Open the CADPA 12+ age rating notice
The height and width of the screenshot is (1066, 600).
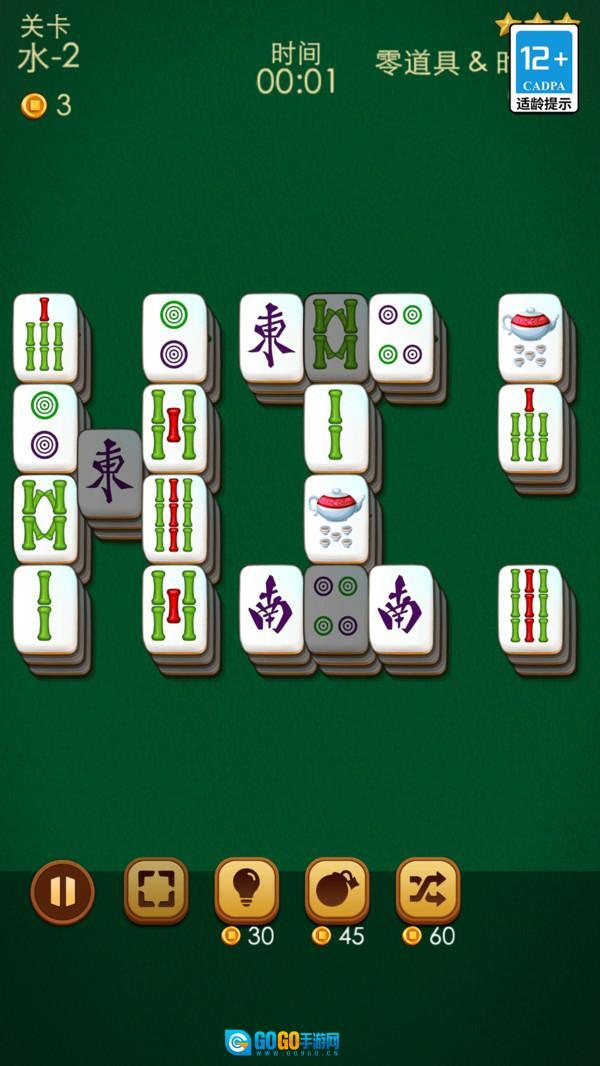tap(544, 69)
